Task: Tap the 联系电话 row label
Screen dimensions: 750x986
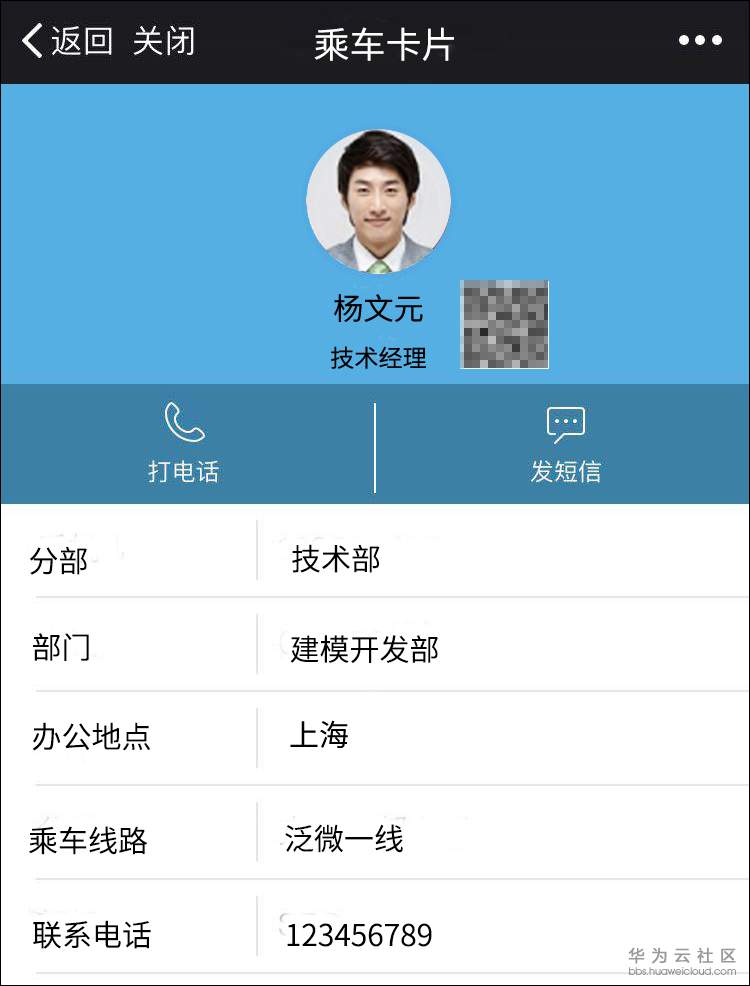Action: (90, 934)
